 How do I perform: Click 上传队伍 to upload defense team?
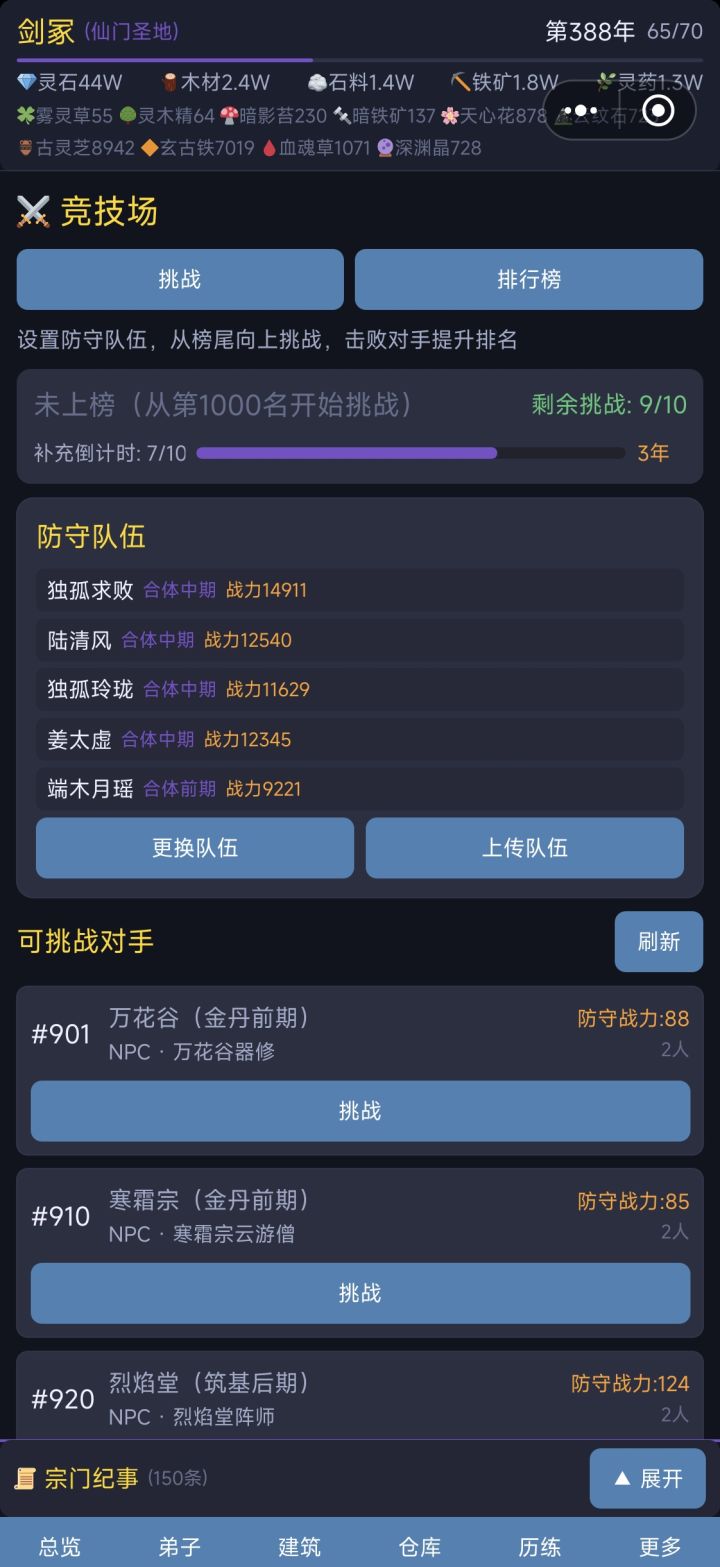pos(525,847)
